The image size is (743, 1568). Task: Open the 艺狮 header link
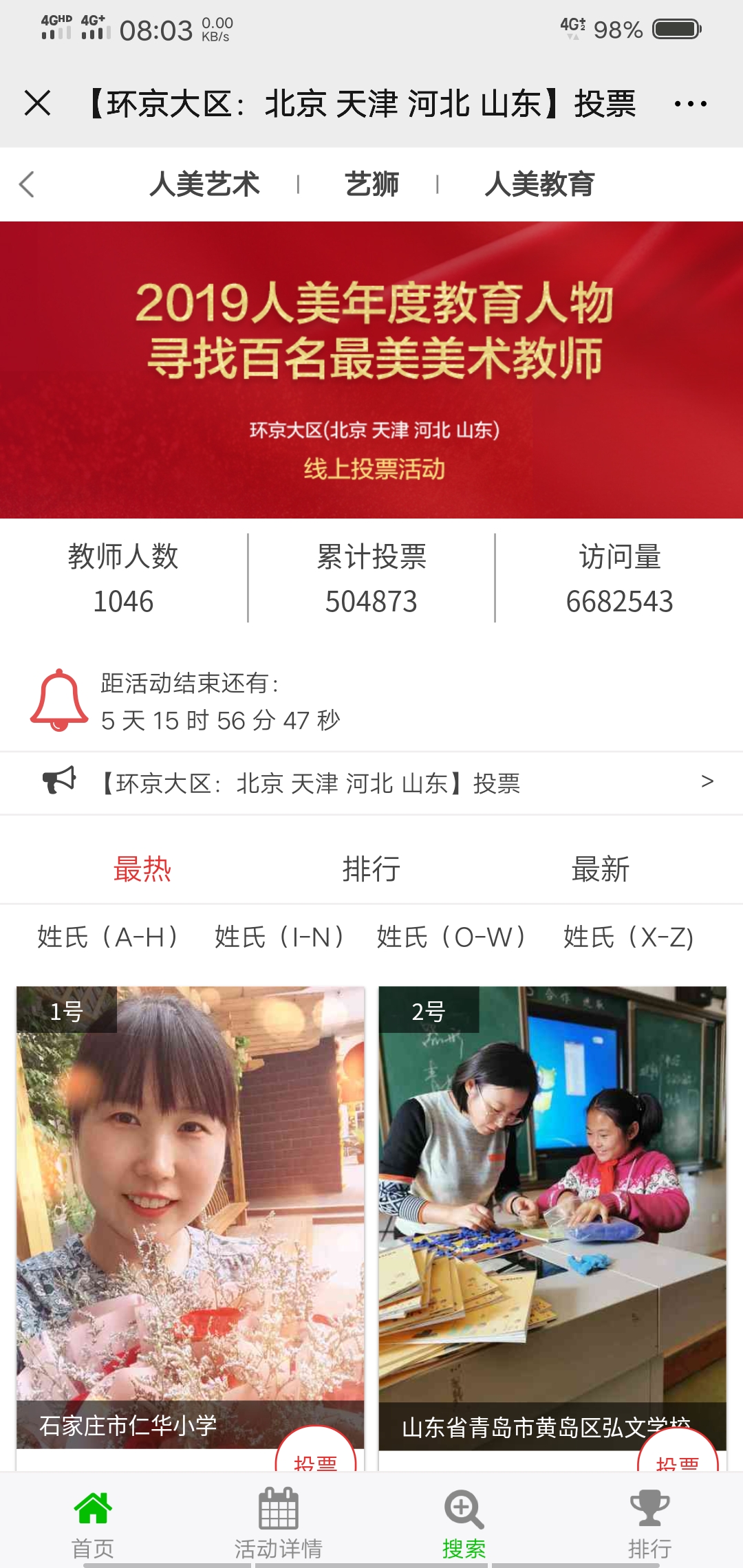371,184
